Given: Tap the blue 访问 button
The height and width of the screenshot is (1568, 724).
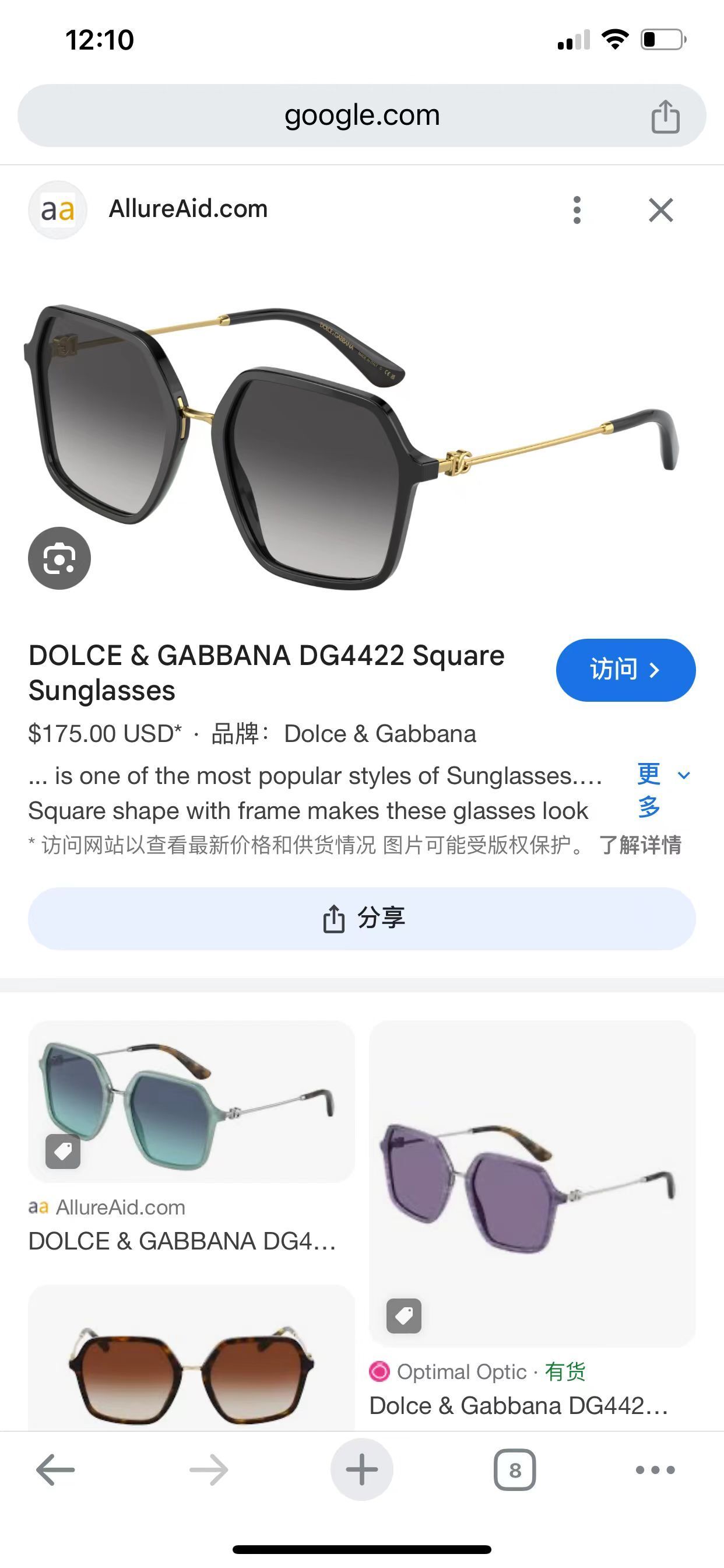Looking at the screenshot, I should (625, 670).
